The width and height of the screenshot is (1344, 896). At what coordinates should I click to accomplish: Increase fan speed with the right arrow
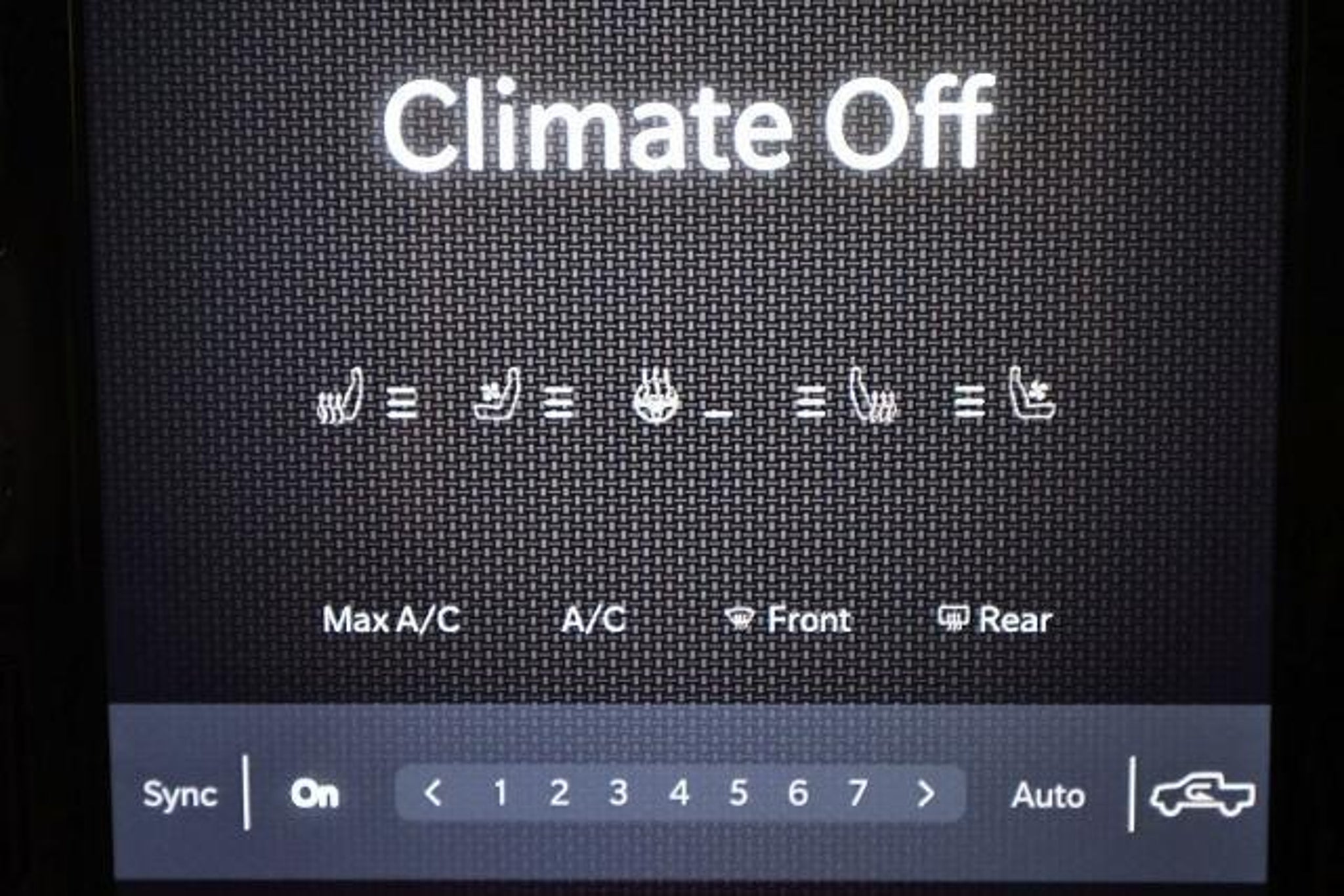point(925,794)
